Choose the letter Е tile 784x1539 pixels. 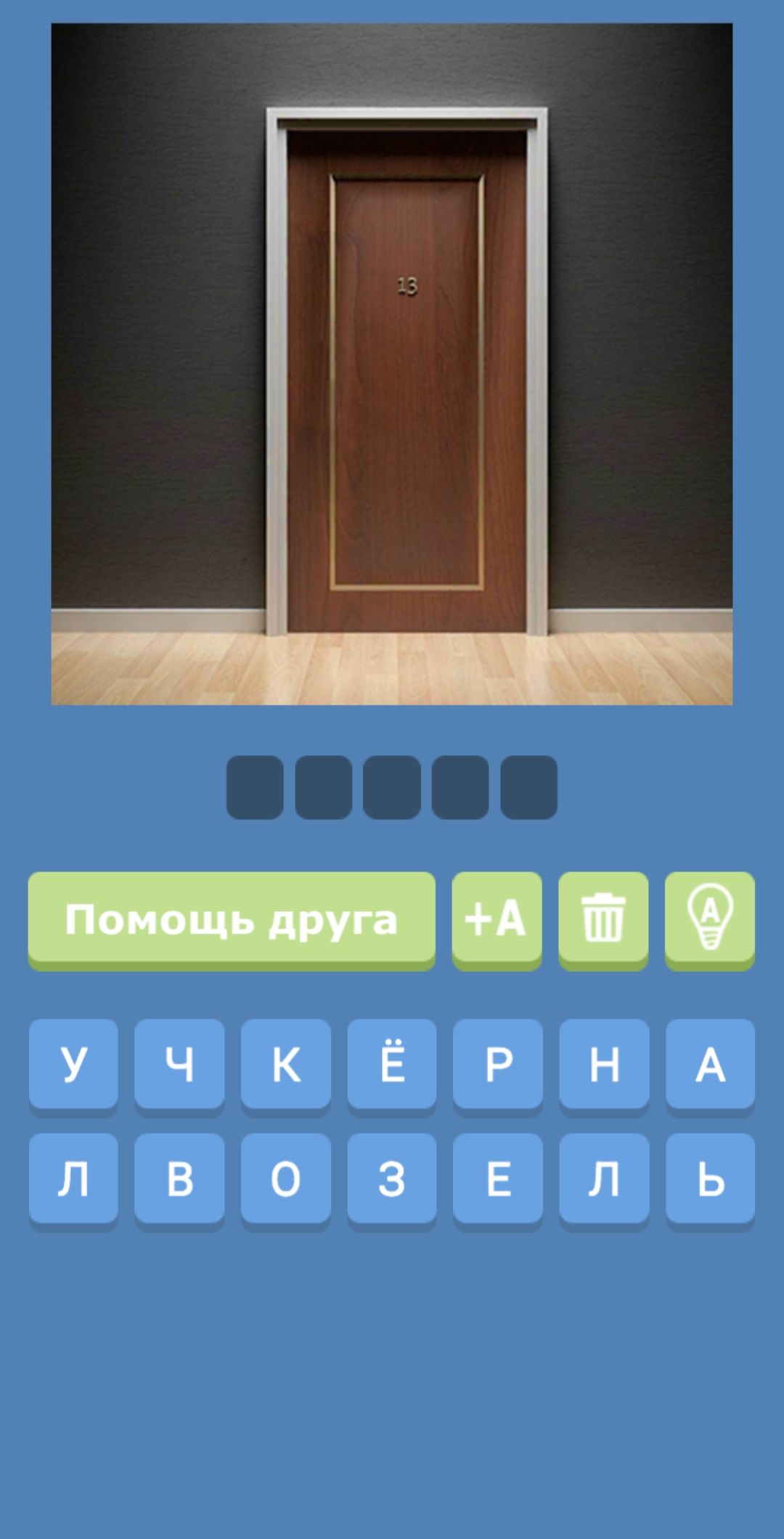498,1179
